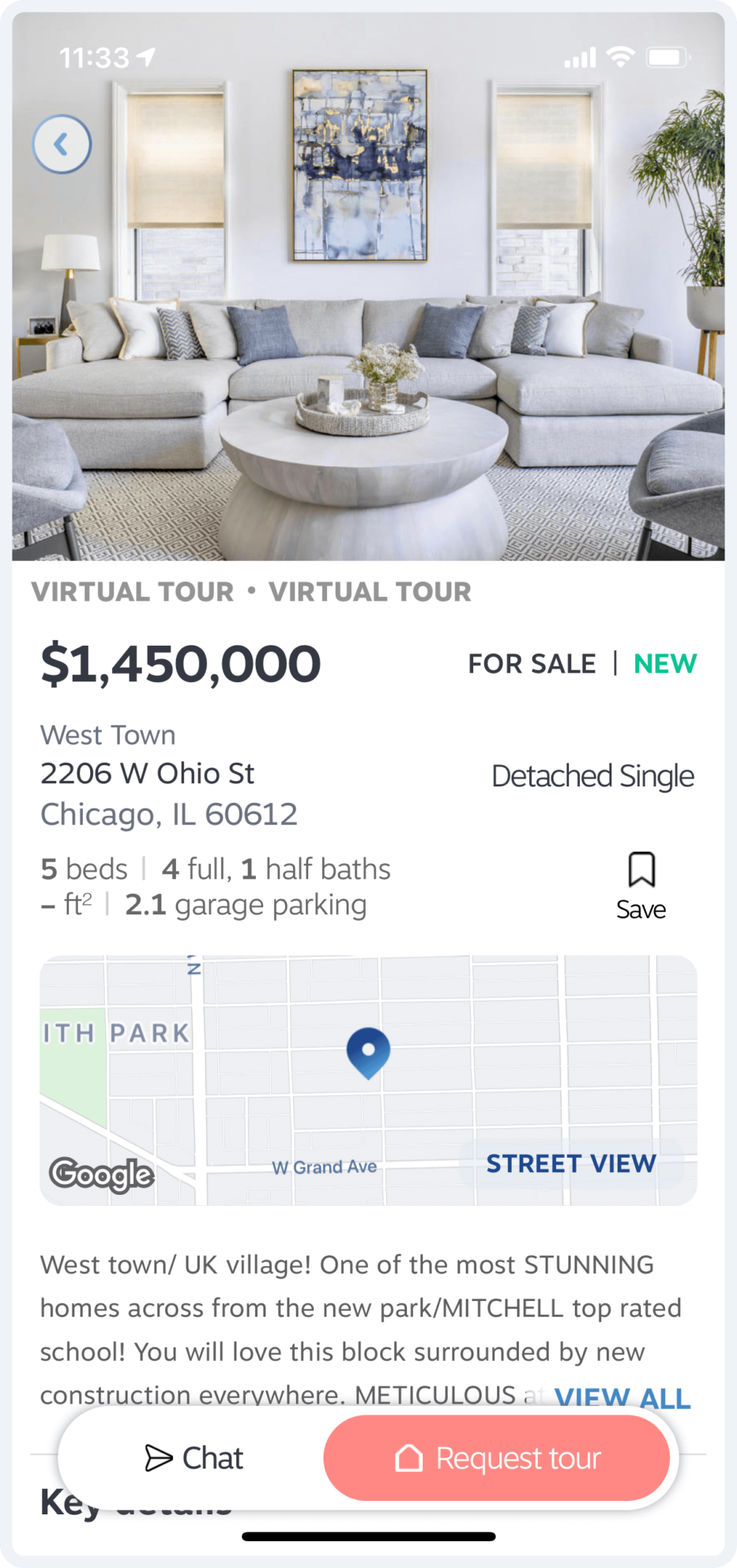
Task: Save this listing with the bookmark icon
Action: (641, 871)
